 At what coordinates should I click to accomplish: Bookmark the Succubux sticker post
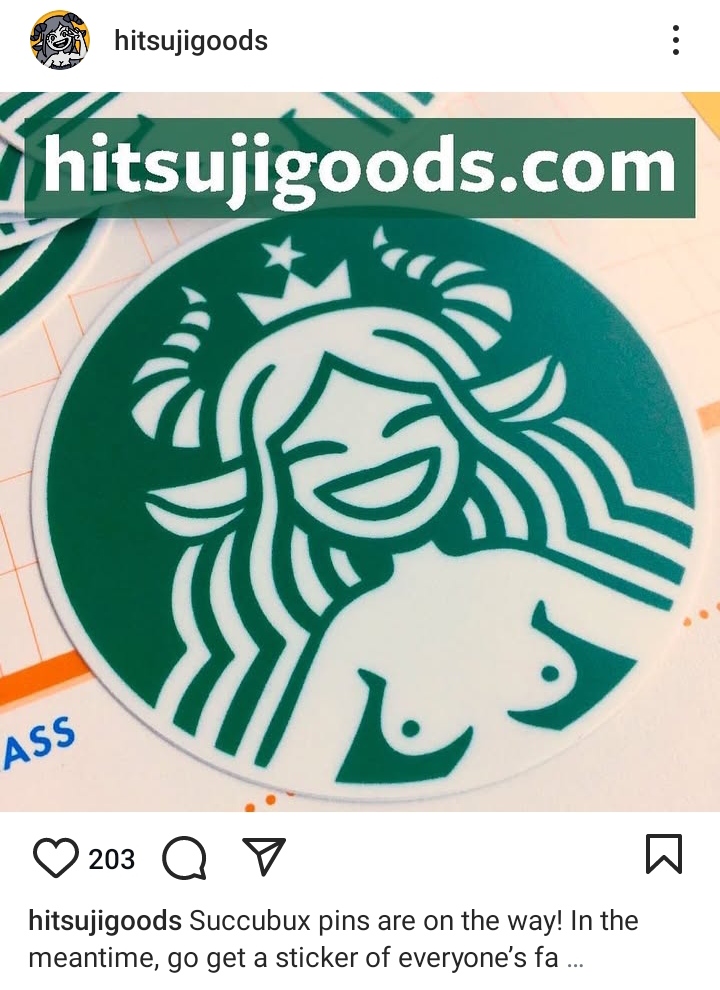[664, 854]
